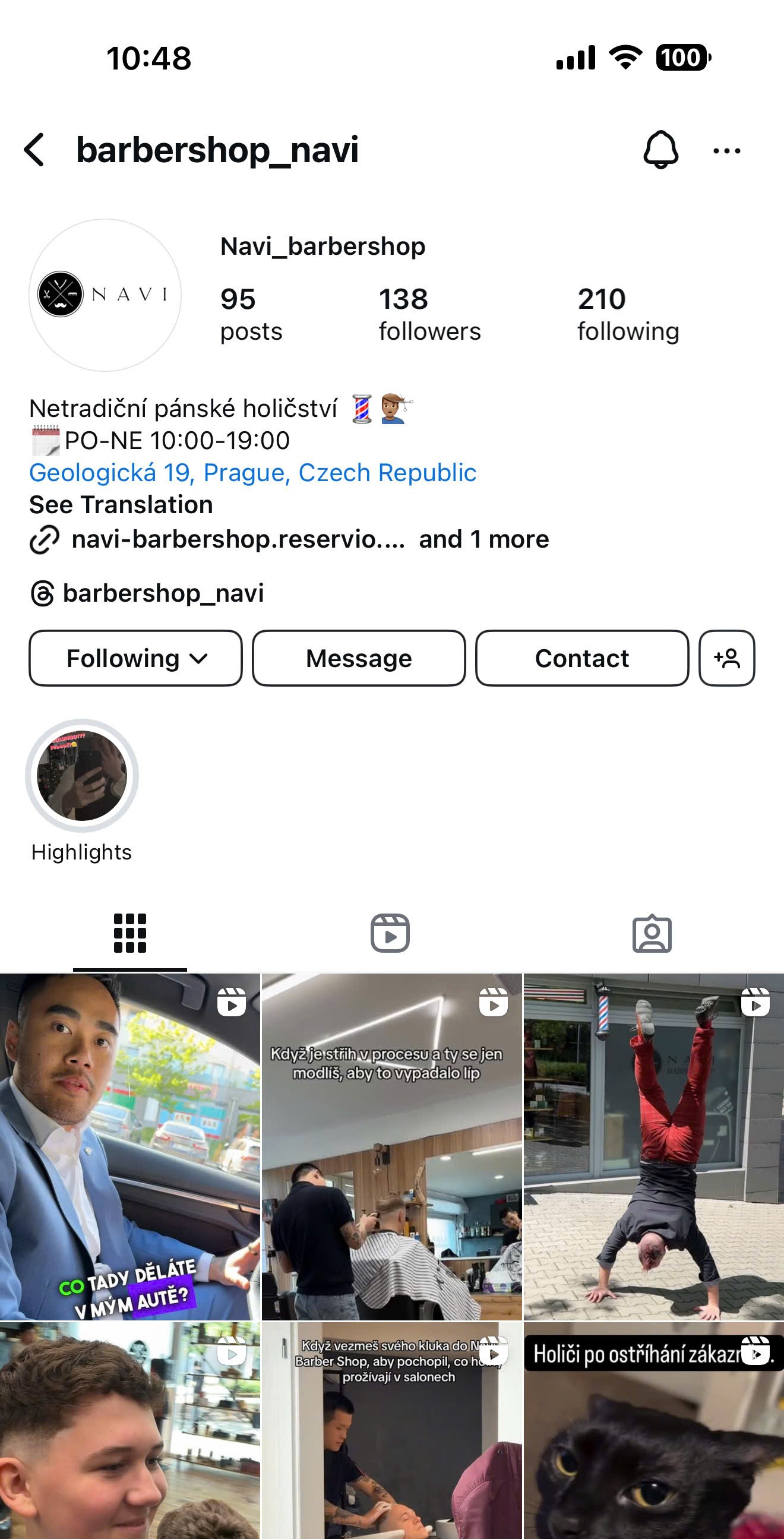Viewport: 784px width, 1539px height.
Task: Expand the Following dropdown button
Action: (135, 658)
